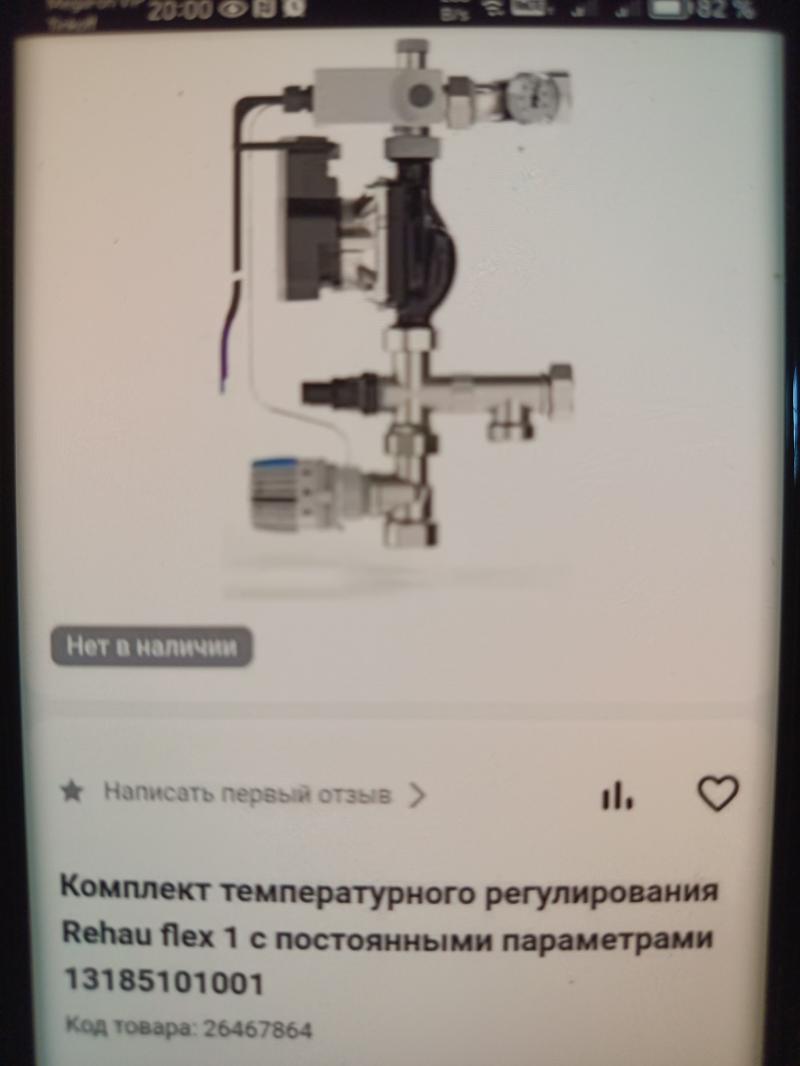Add product to favorites
This screenshot has width=800, height=1066.
[x=717, y=793]
